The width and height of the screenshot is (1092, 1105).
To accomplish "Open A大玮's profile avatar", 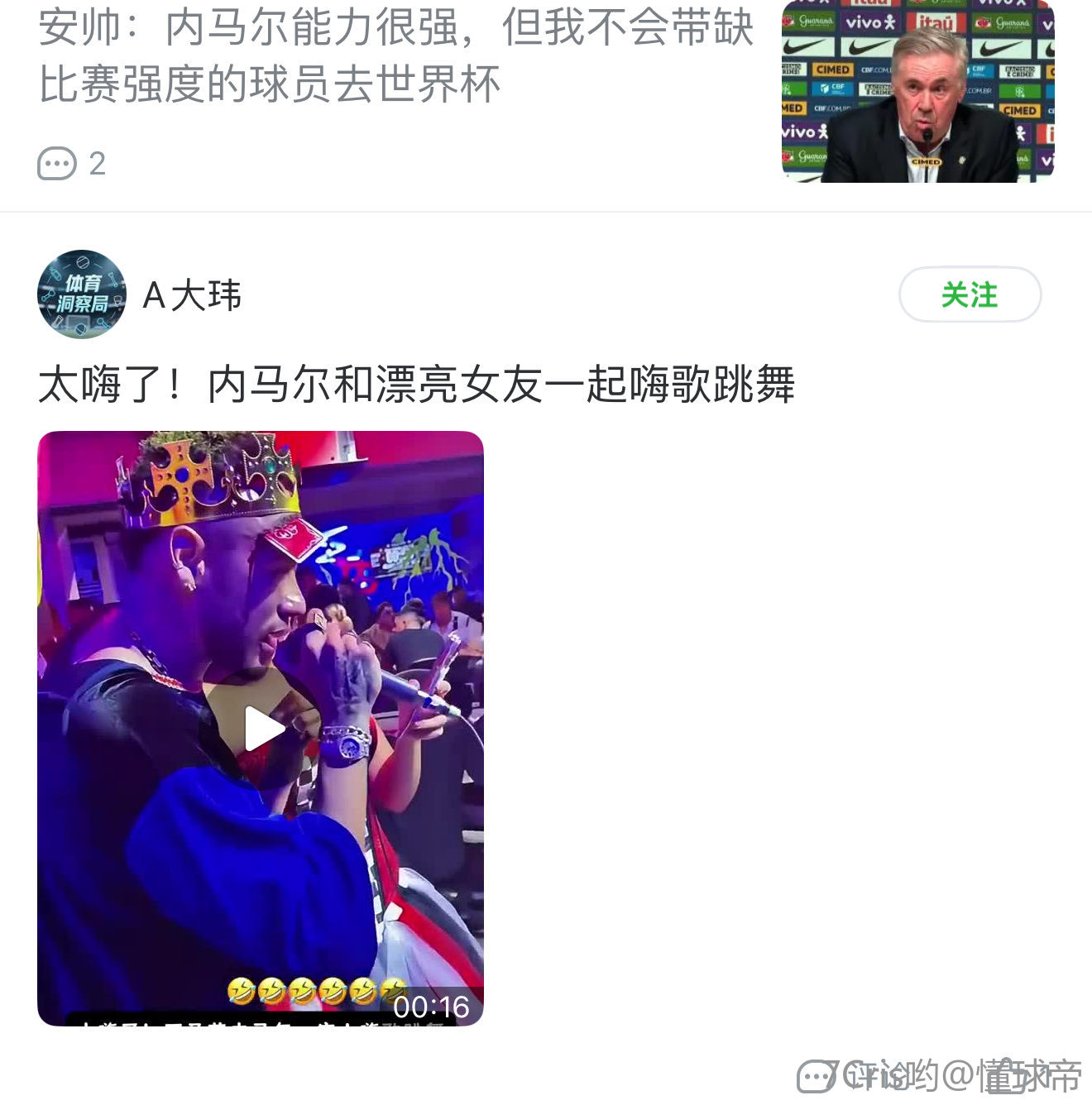I will (x=82, y=294).
